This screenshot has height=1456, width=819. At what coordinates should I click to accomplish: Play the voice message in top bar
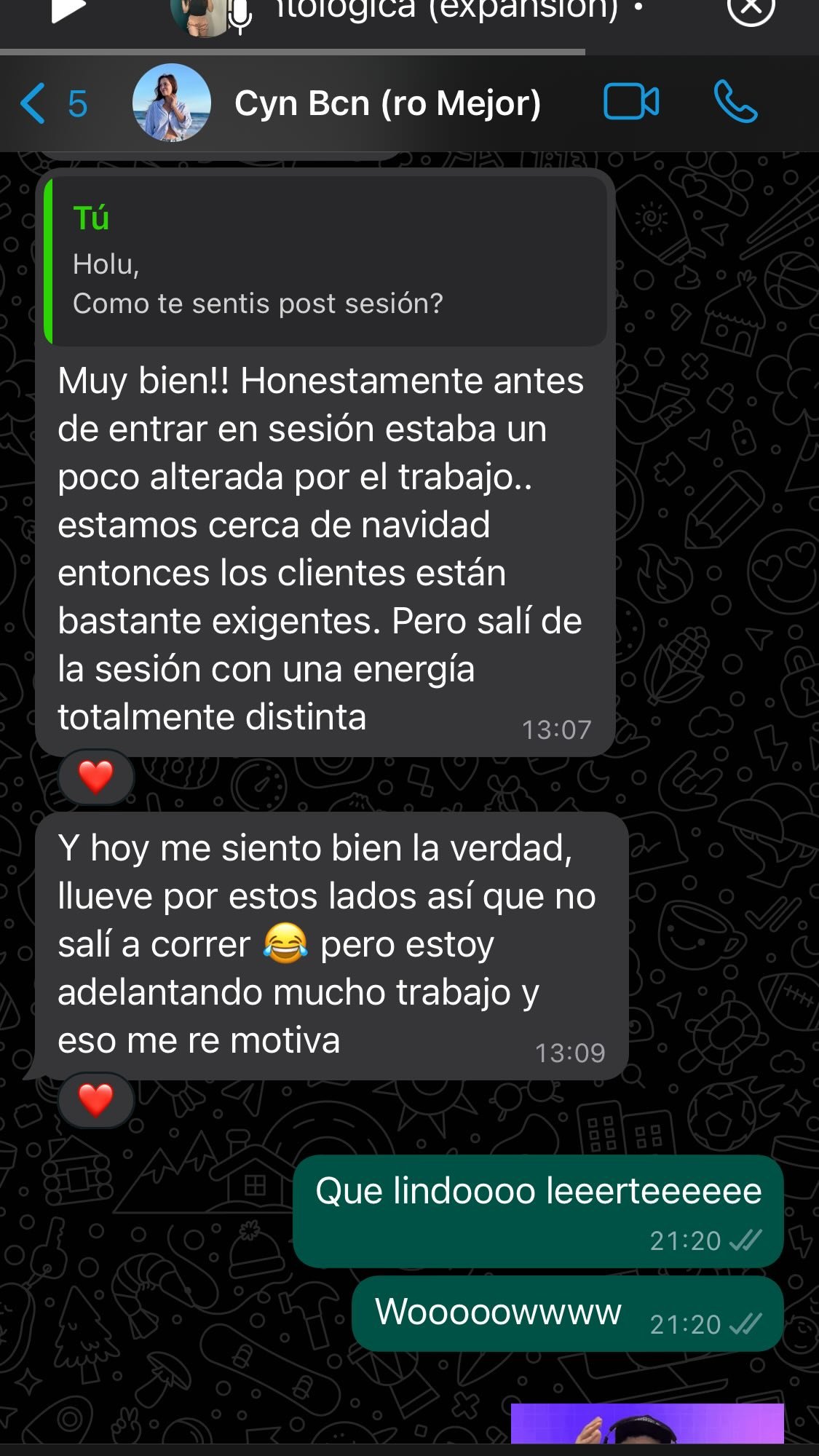69,10
